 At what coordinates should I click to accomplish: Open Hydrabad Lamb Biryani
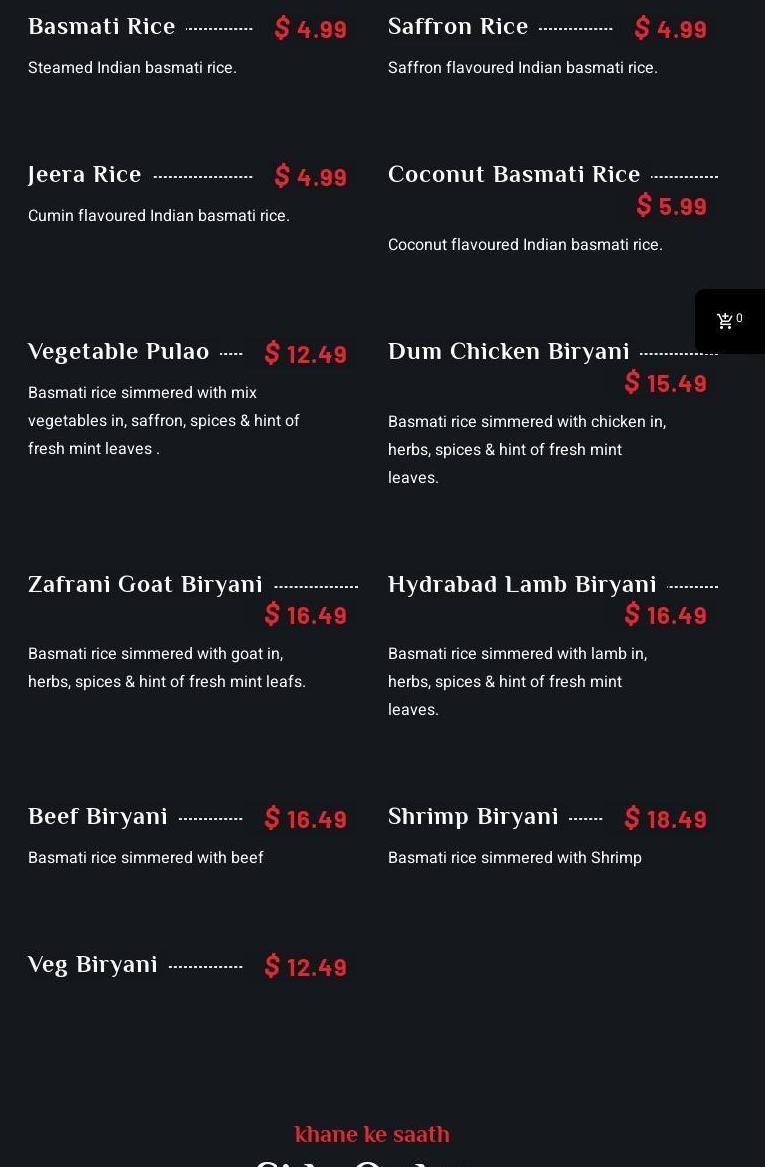pos(522,585)
